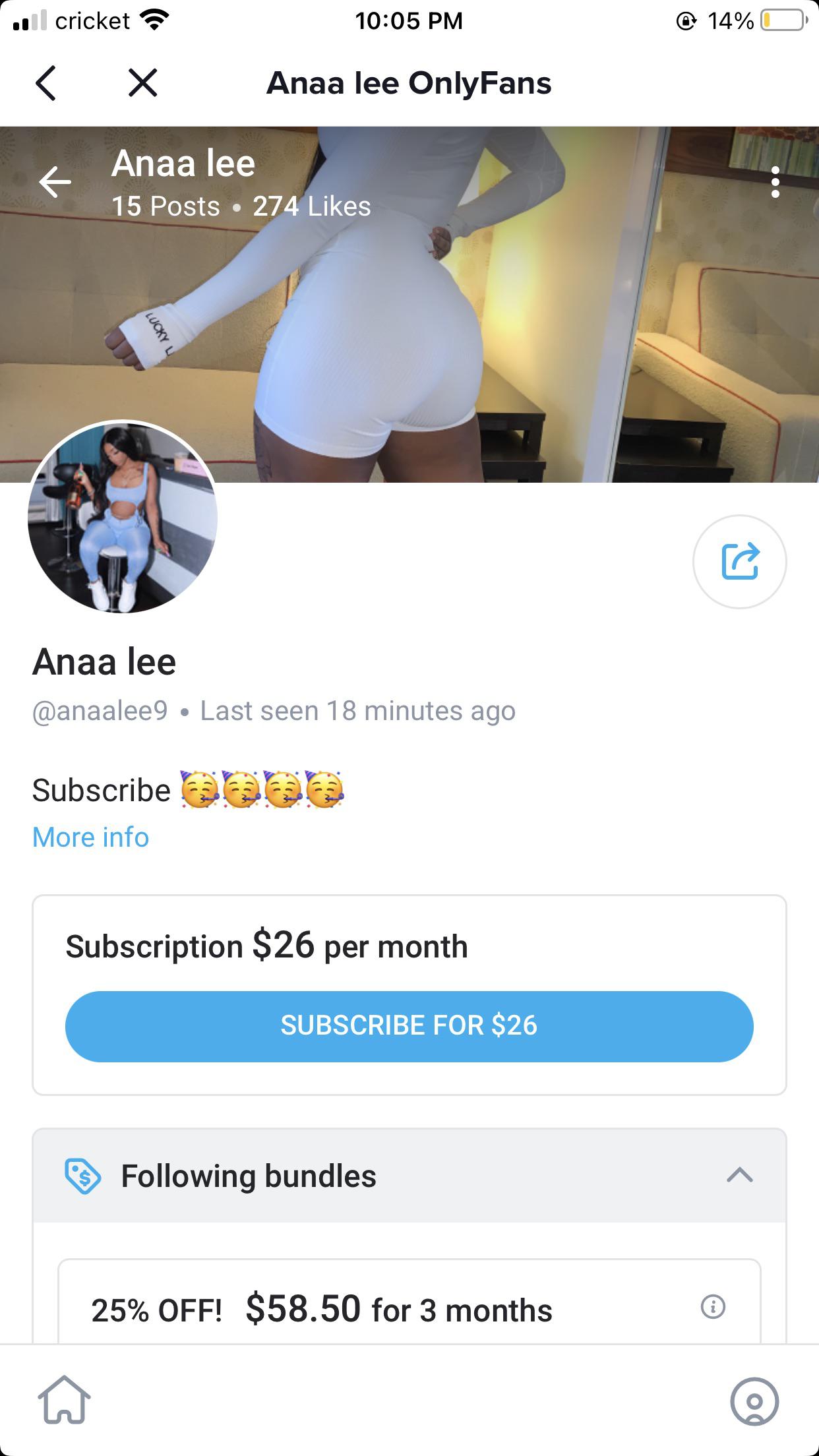Go back in the in-app browser
Image resolution: width=819 pixels, height=1456 pixels.
(45, 83)
